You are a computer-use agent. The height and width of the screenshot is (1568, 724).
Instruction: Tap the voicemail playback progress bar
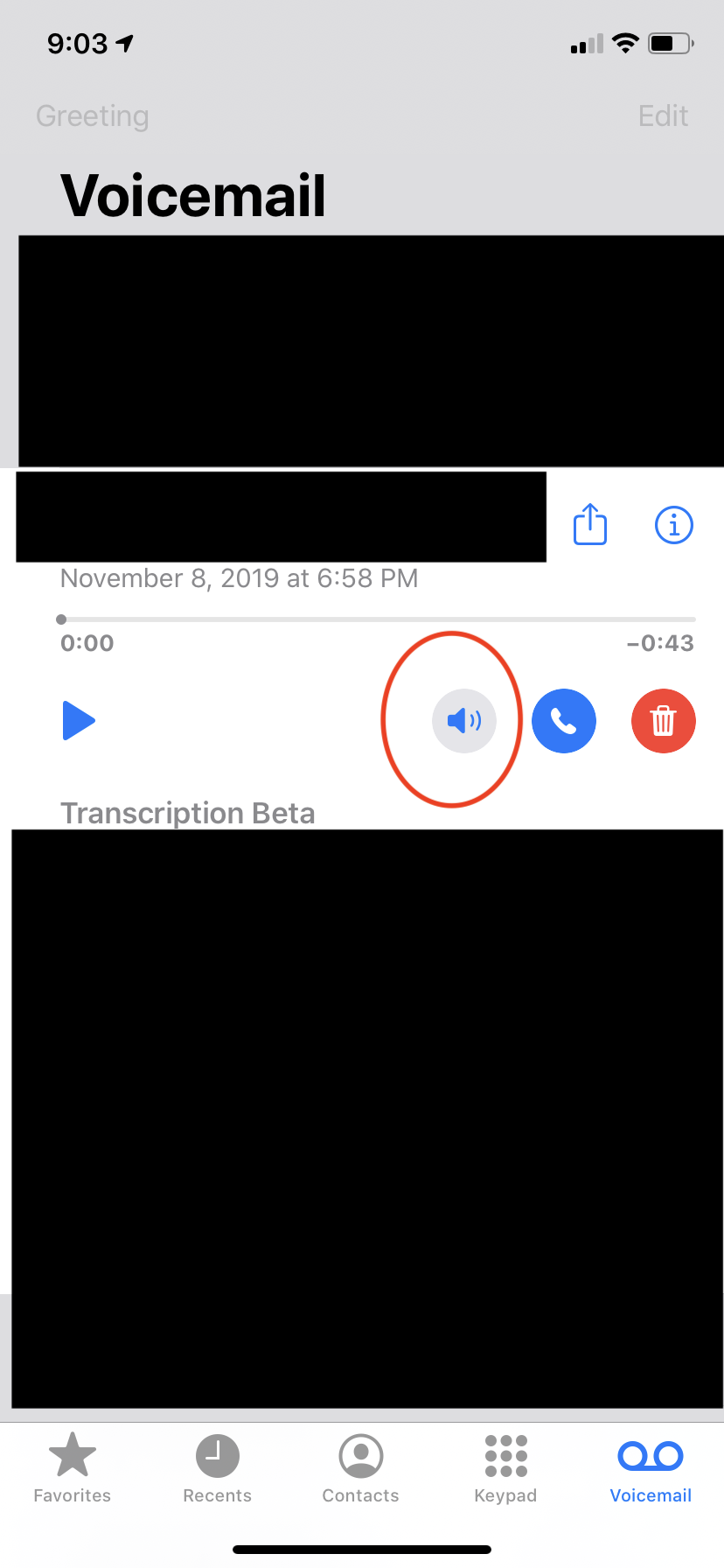378,619
